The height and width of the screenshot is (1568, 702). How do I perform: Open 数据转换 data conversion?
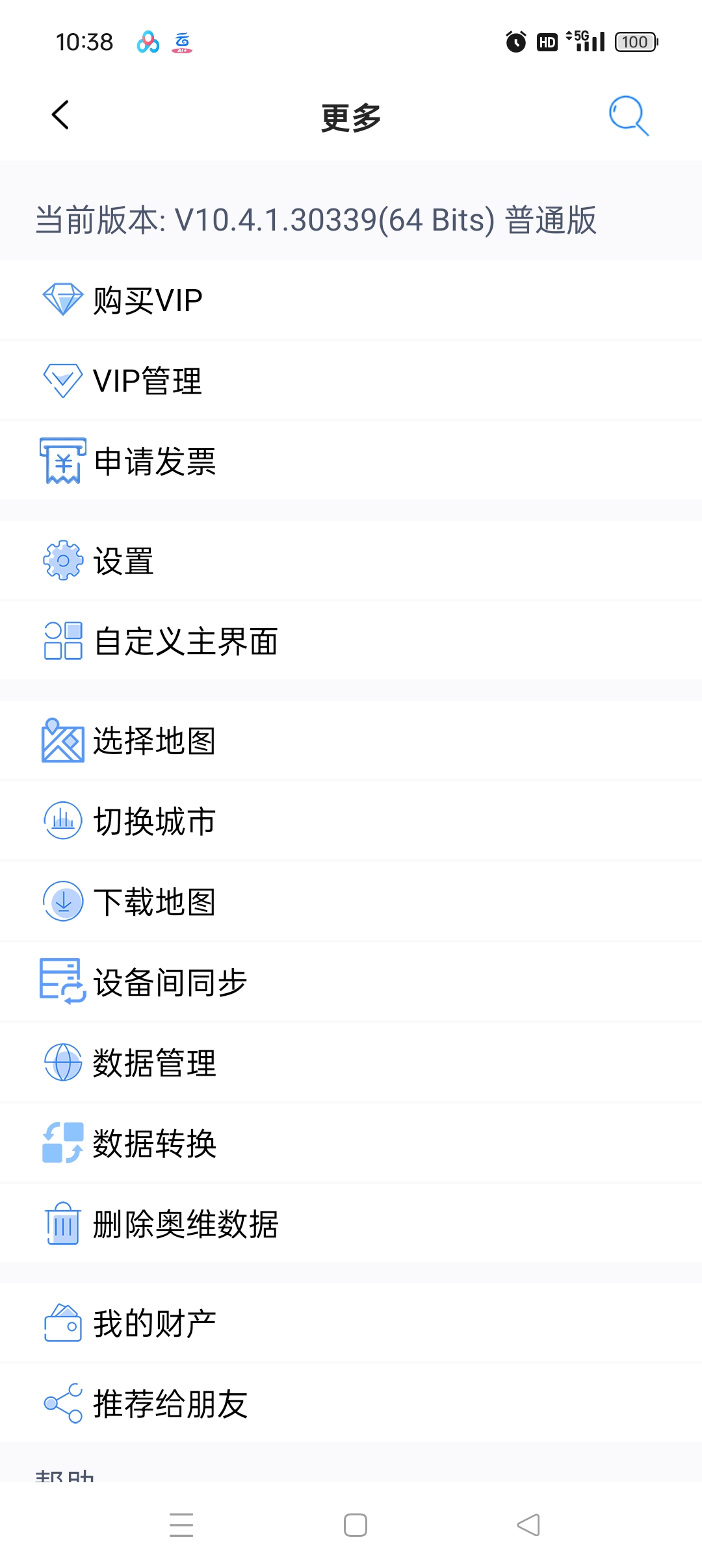pos(155,1143)
